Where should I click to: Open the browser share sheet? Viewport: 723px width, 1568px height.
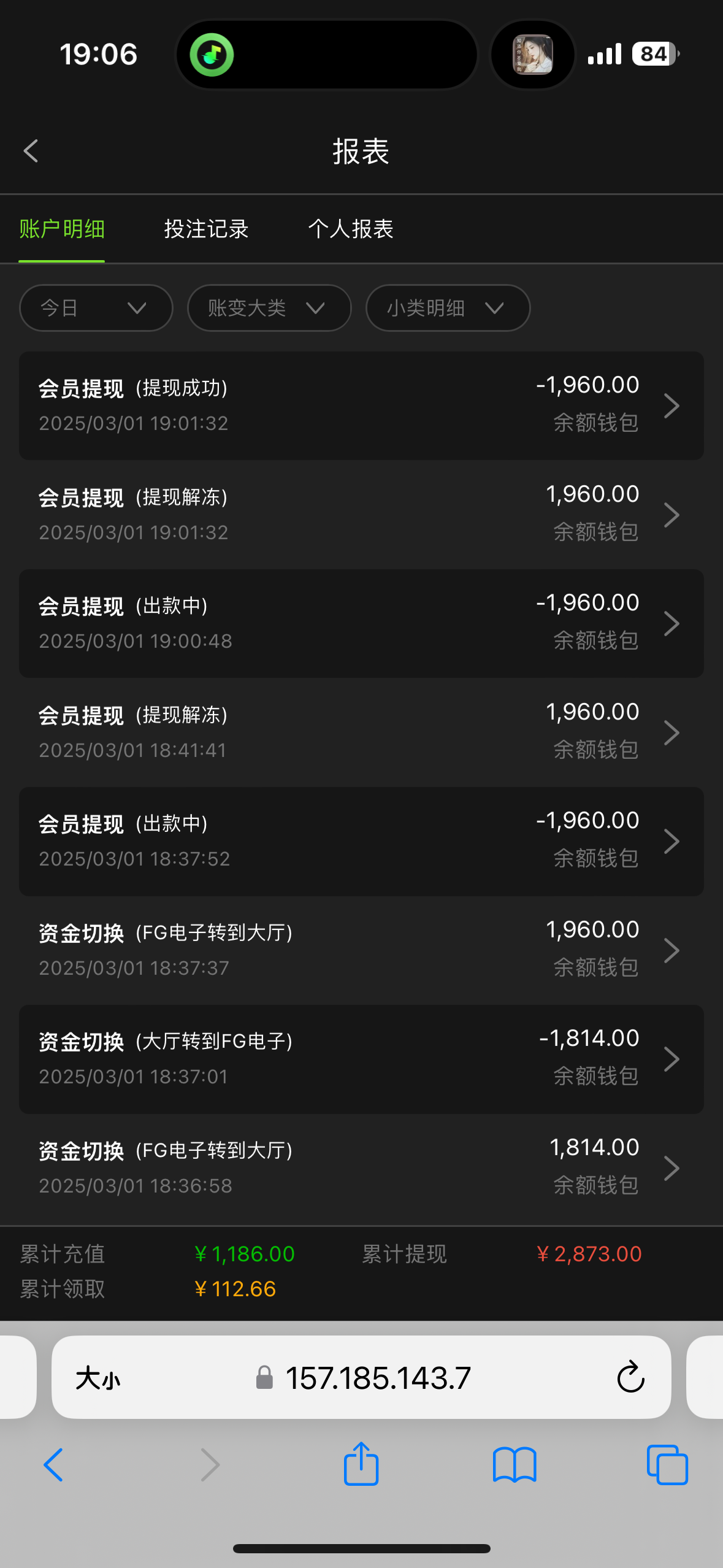pyautogui.click(x=361, y=1464)
